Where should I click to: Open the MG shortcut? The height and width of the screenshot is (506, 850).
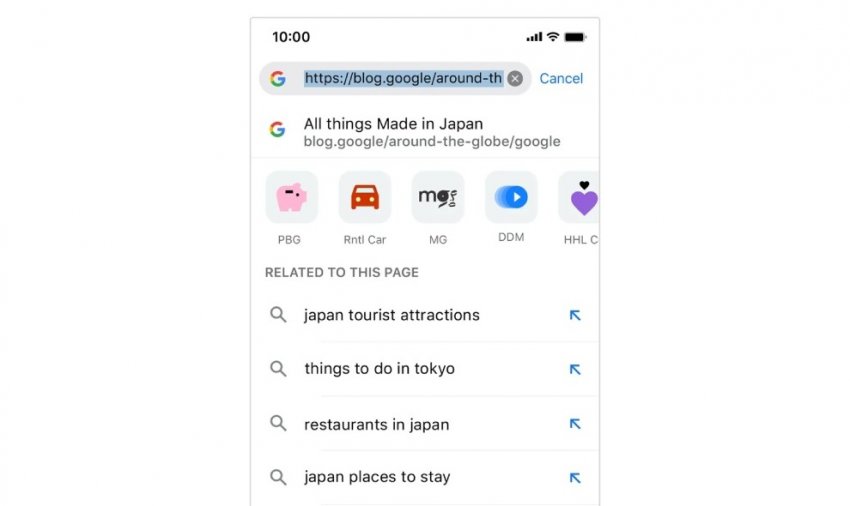pos(438,198)
